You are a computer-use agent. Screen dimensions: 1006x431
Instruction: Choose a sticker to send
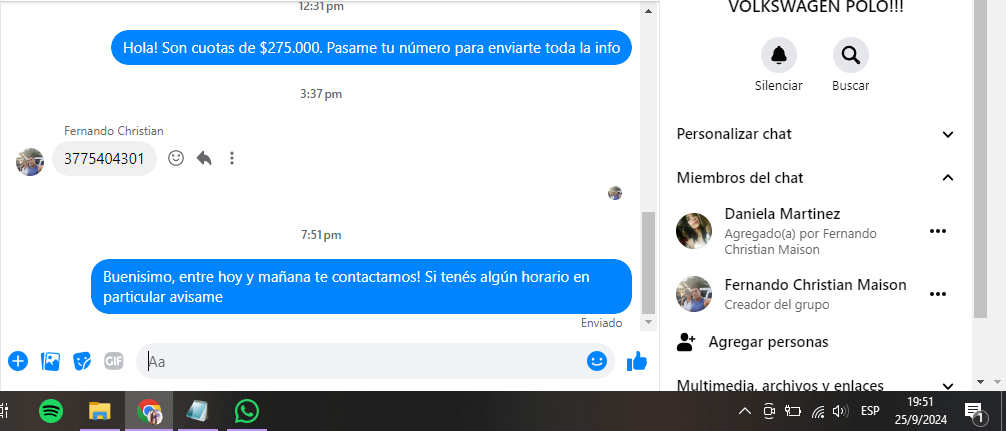pyautogui.click(x=82, y=361)
